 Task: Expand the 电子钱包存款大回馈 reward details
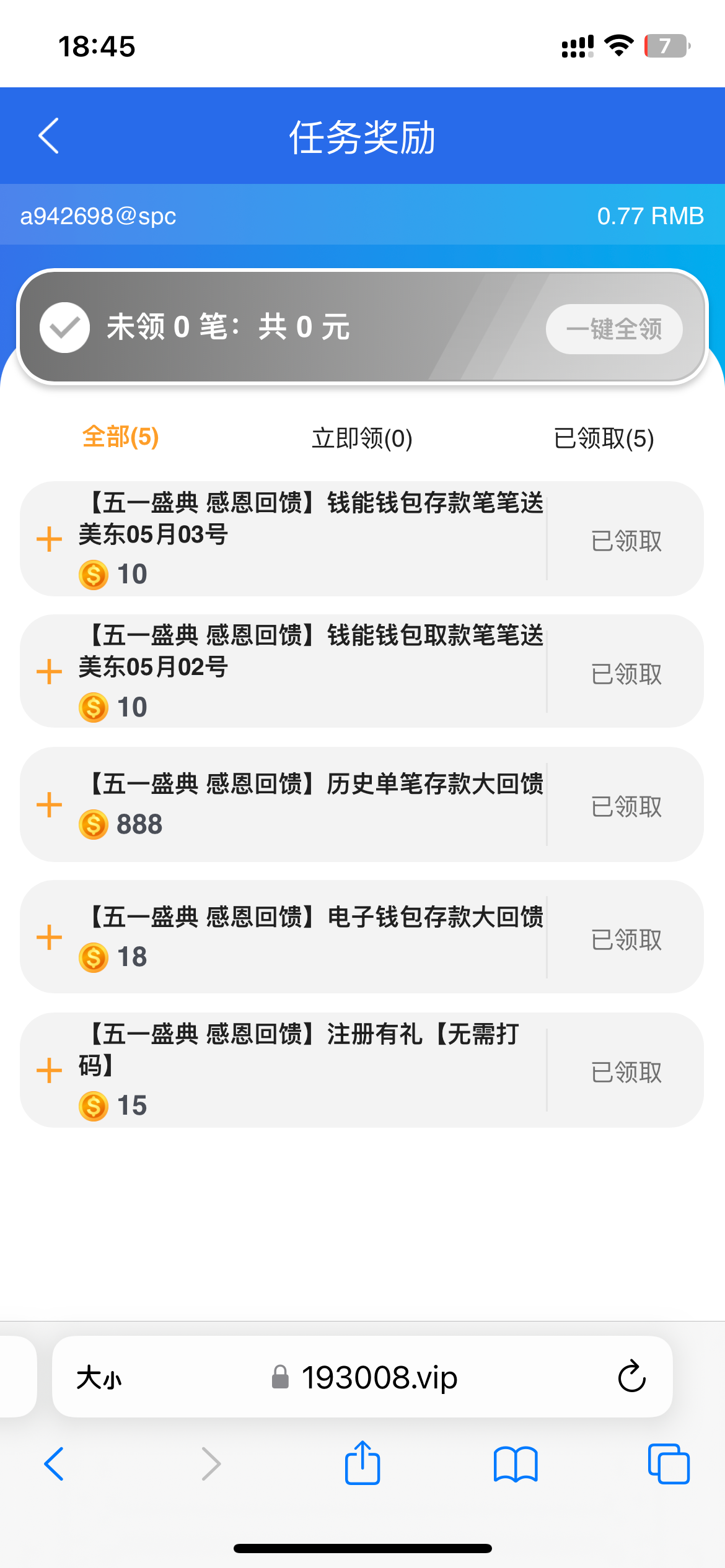click(x=50, y=937)
